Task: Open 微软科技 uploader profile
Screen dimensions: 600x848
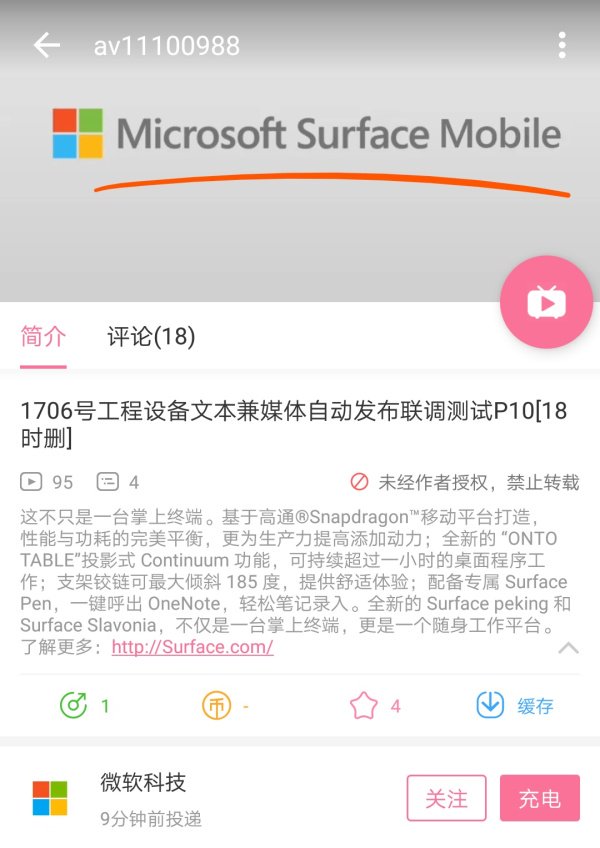Action: [x=143, y=782]
